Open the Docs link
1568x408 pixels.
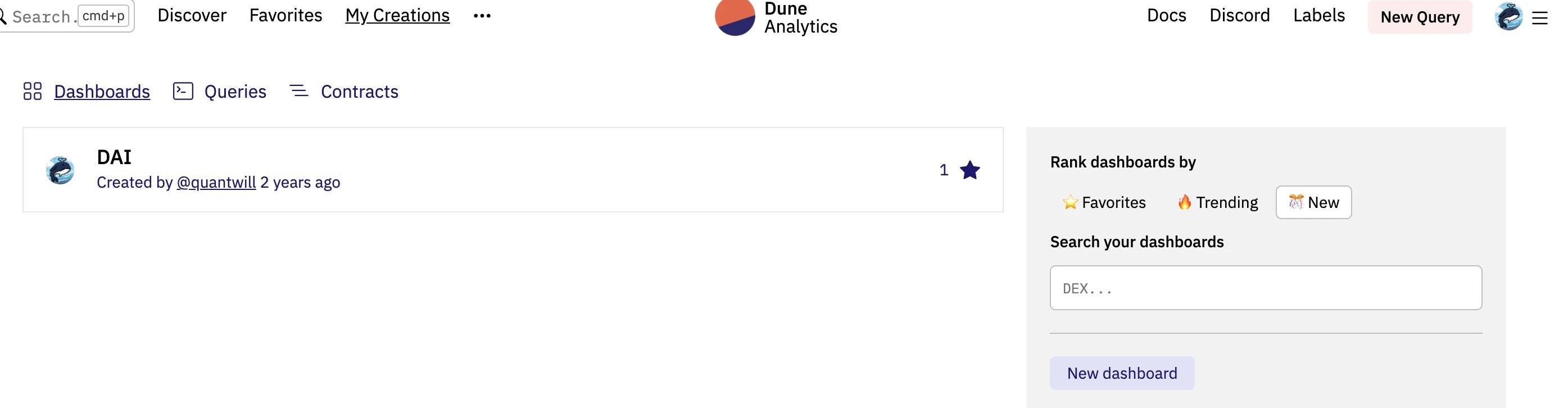click(1166, 15)
